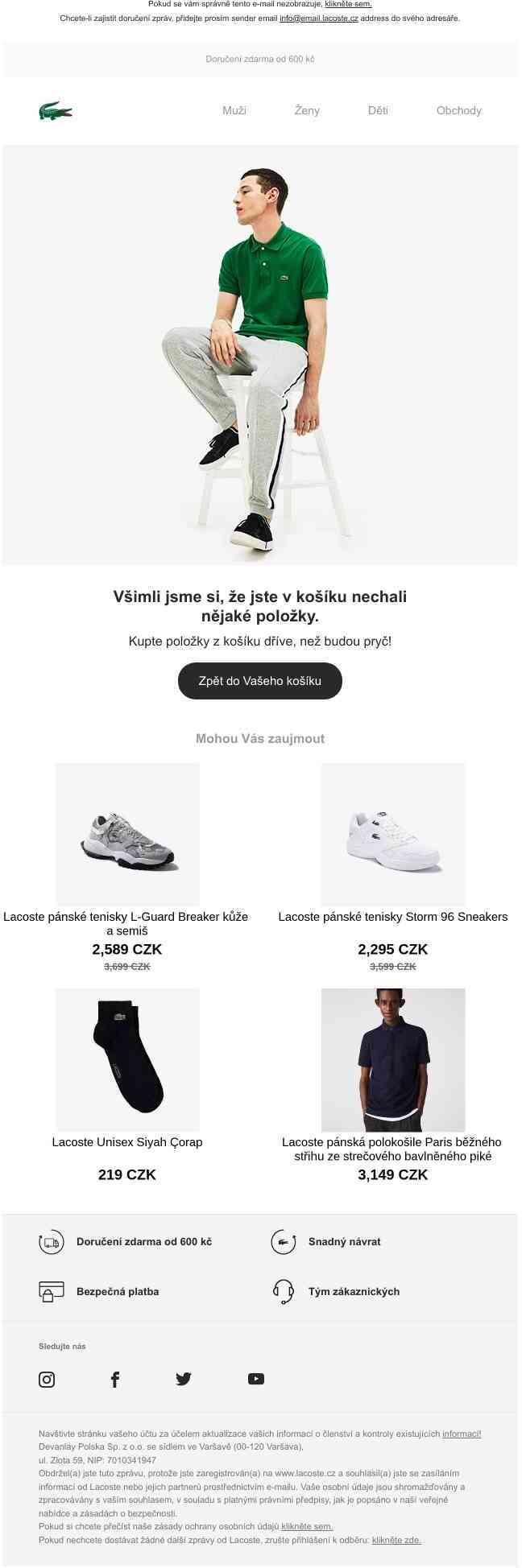Unsubscribe via the 'klikněte zde' link

pyautogui.click(x=396, y=1540)
